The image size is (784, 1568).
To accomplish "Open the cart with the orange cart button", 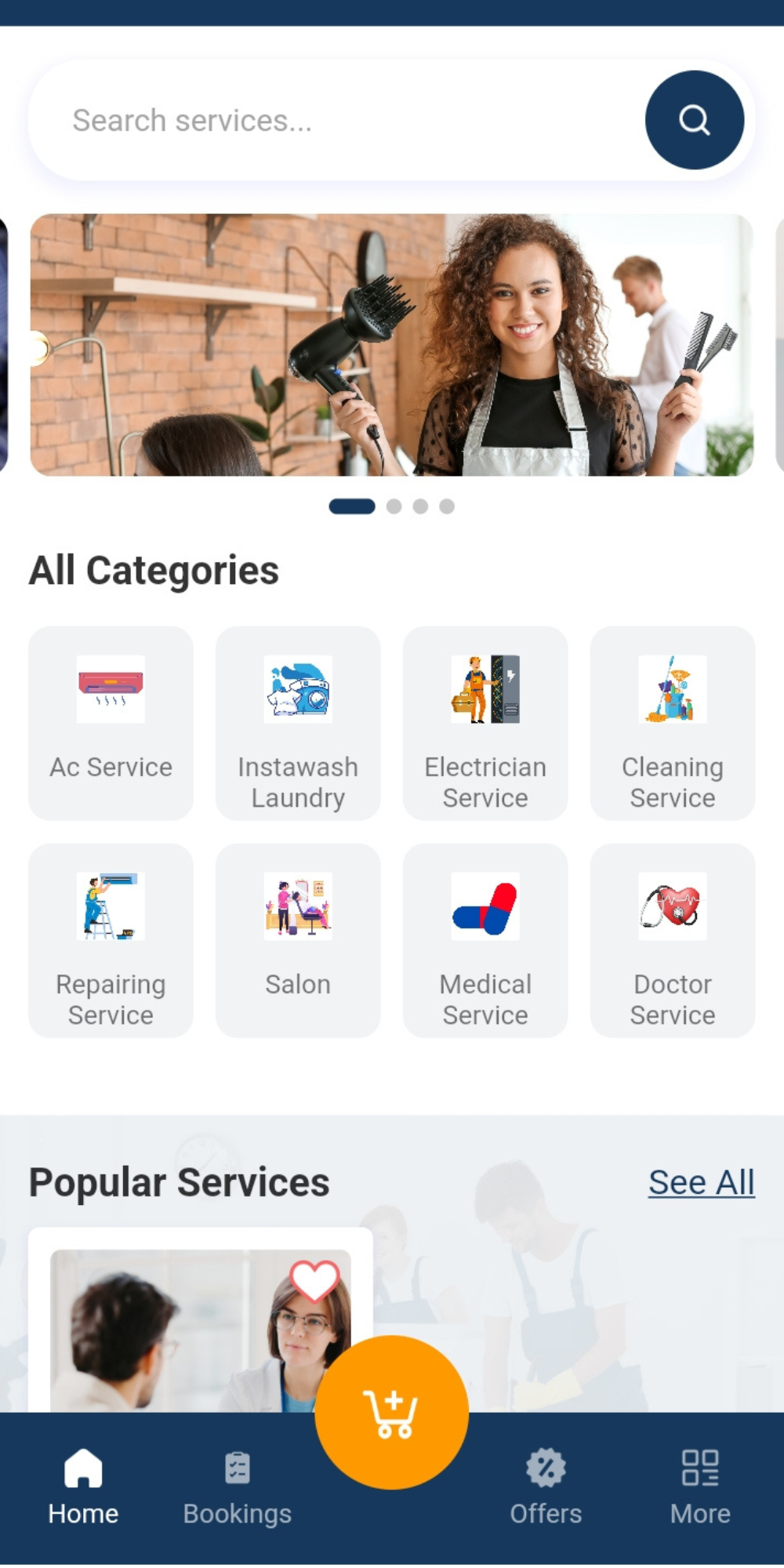I will 392,1409.
